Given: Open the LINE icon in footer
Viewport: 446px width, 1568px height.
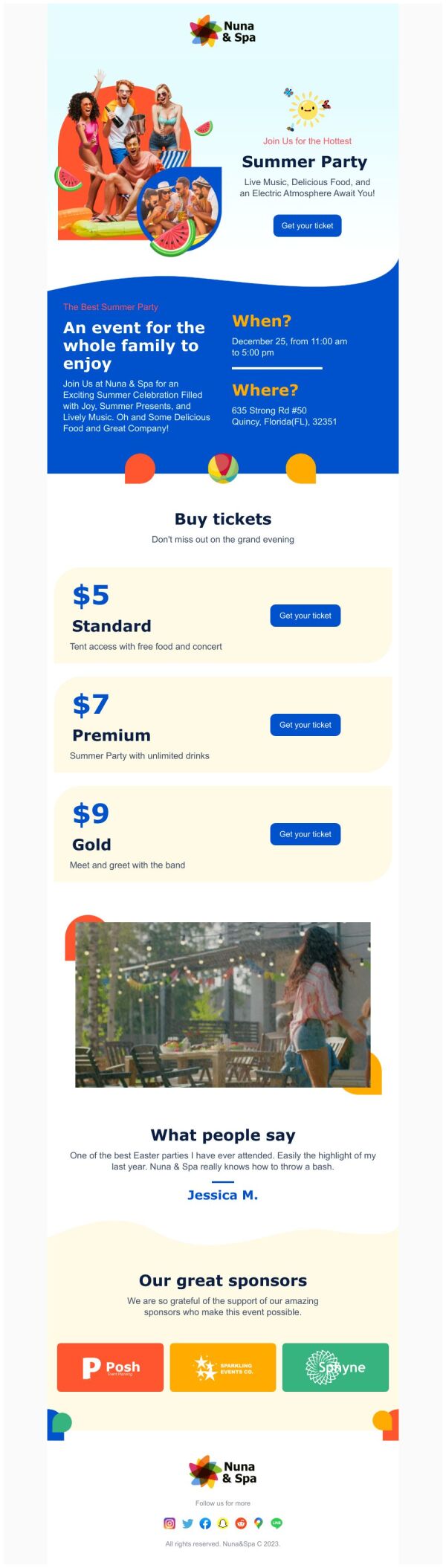Looking at the screenshot, I should pyautogui.click(x=277, y=1523).
